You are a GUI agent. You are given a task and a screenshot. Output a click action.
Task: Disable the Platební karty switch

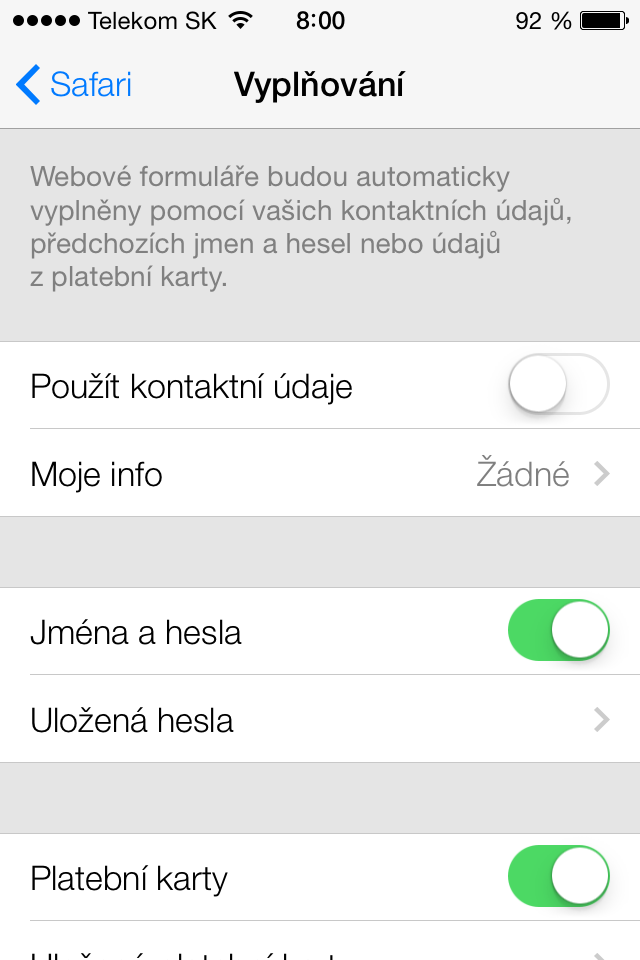point(558,877)
